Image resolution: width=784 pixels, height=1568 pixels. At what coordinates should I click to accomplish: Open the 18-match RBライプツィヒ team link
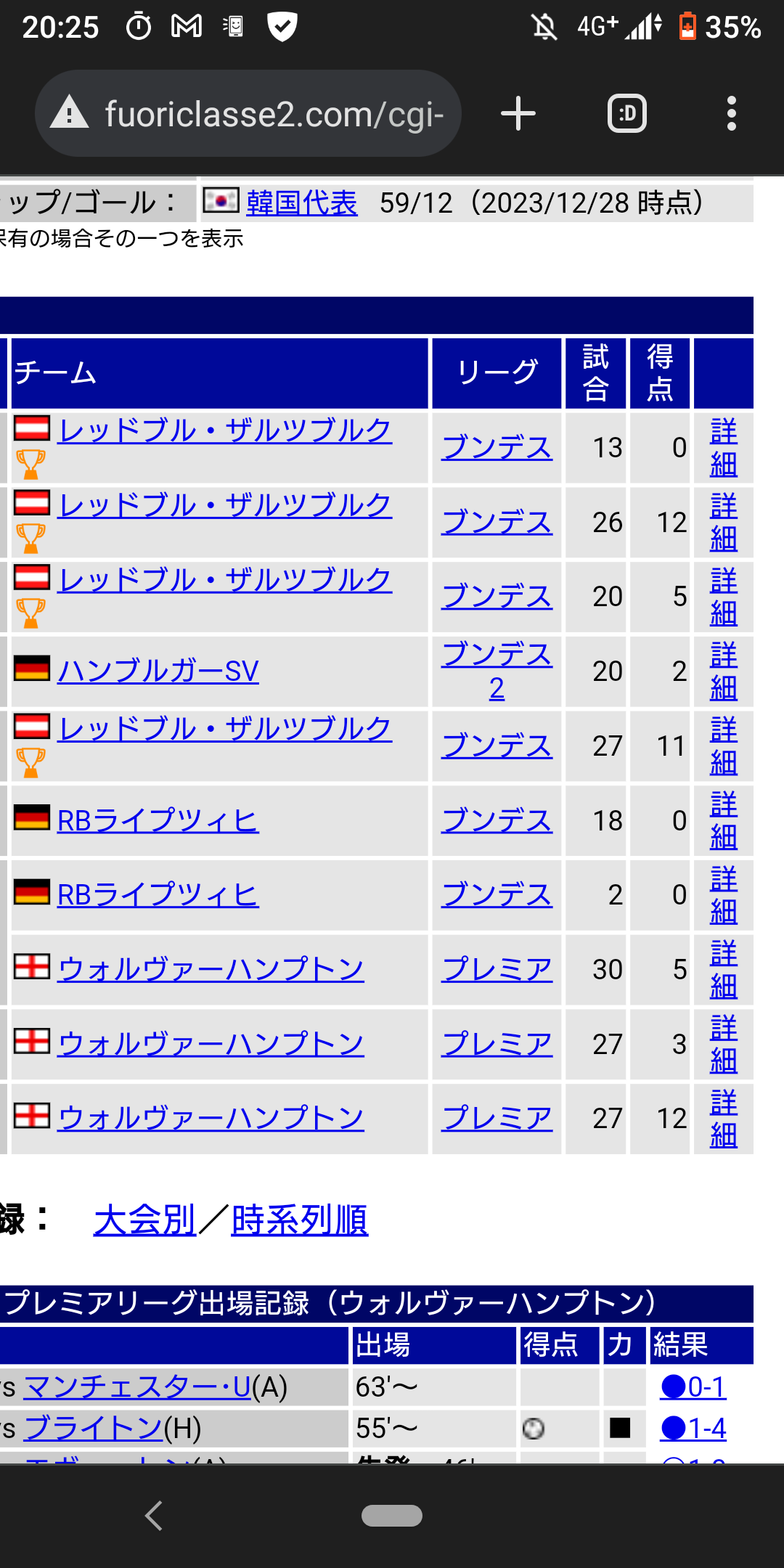pyautogui.click(x=158, y=820)
